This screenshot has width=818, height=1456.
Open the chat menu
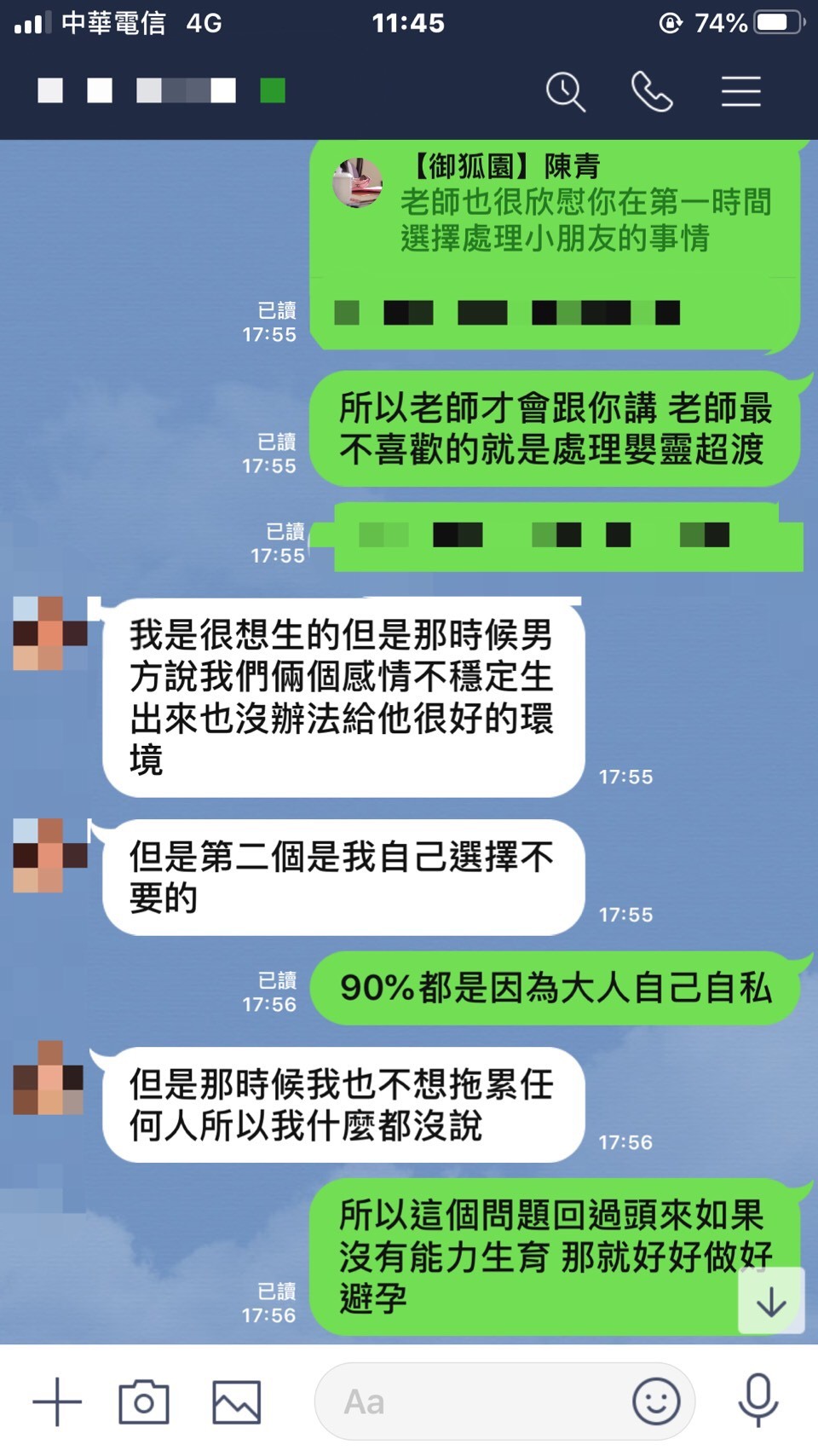[740, 91]
